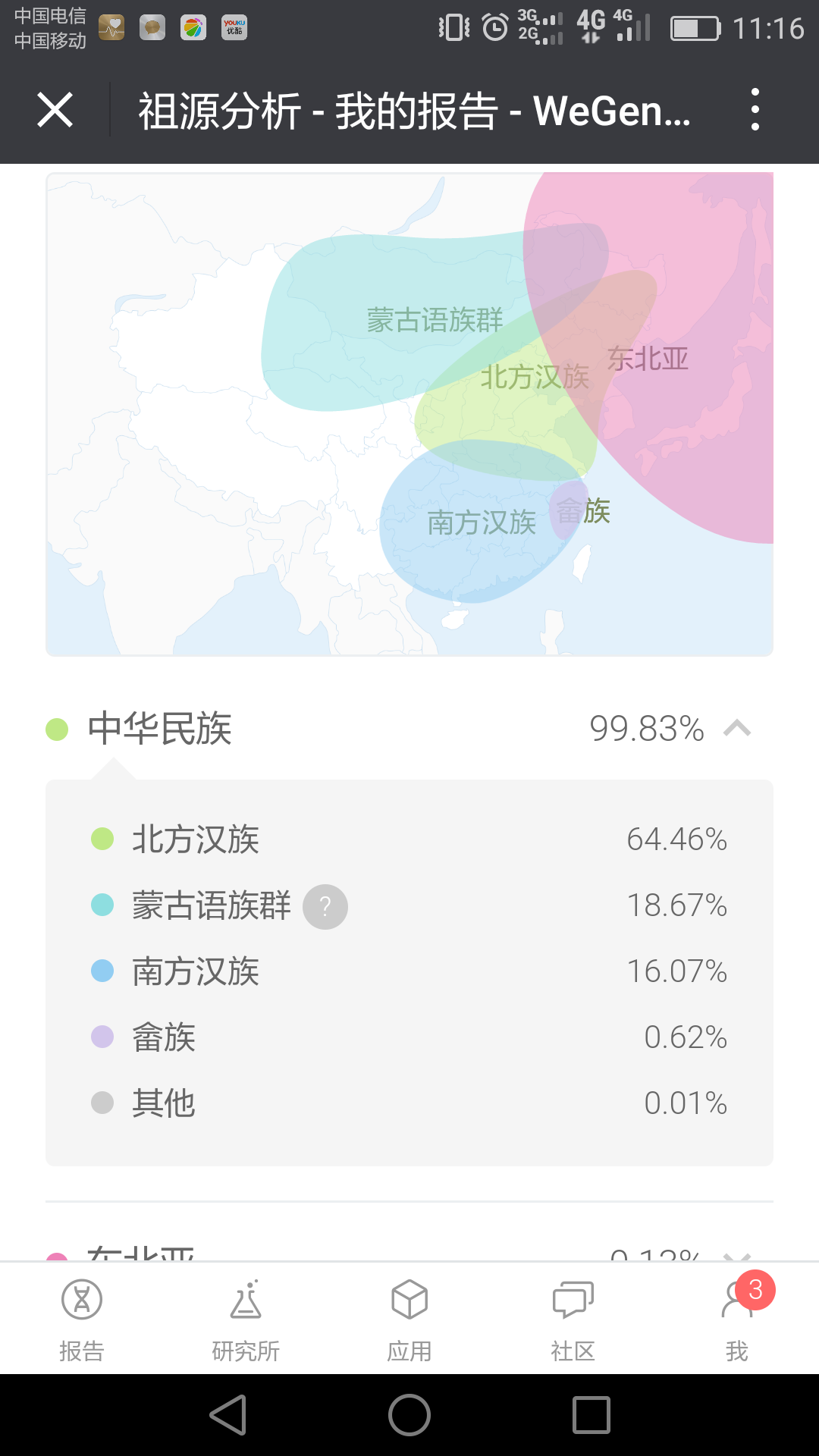Image resolution: width=819 pixels, height=1456 pixels.
Task: Go to the 社区 tab
Action: tap(573, 1319)
